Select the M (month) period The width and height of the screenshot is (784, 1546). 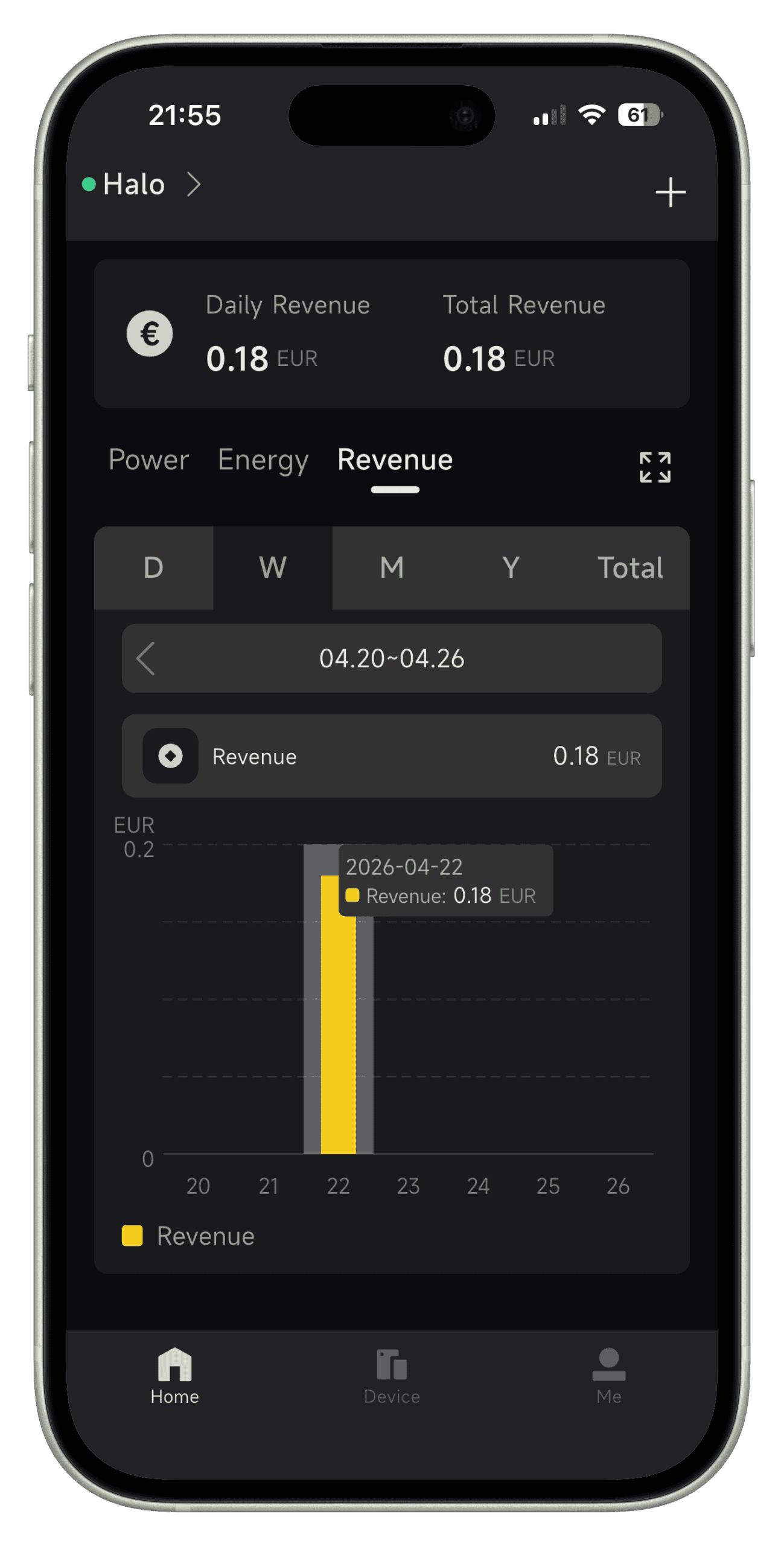click(x=392, y=568)
